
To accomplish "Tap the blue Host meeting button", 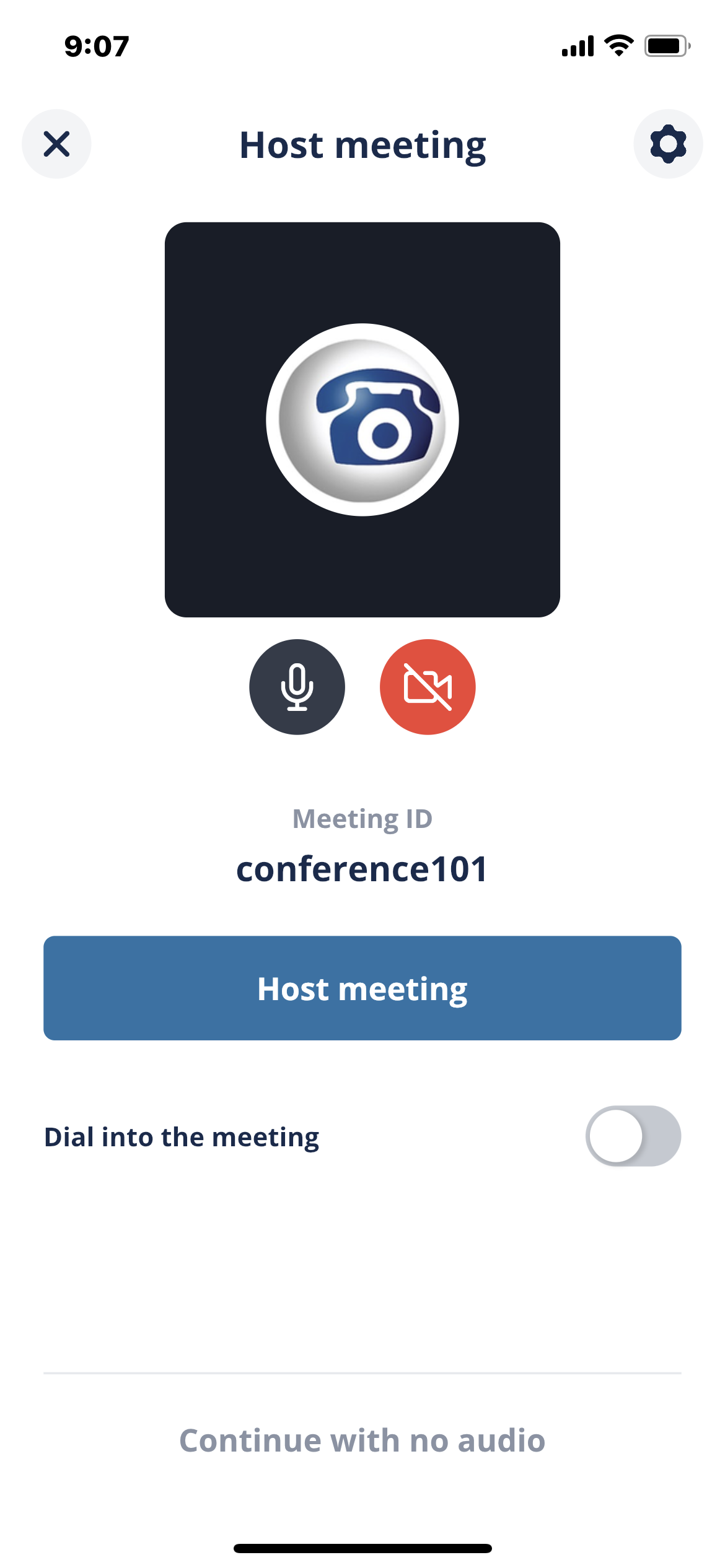I will [x=362, y=988].
